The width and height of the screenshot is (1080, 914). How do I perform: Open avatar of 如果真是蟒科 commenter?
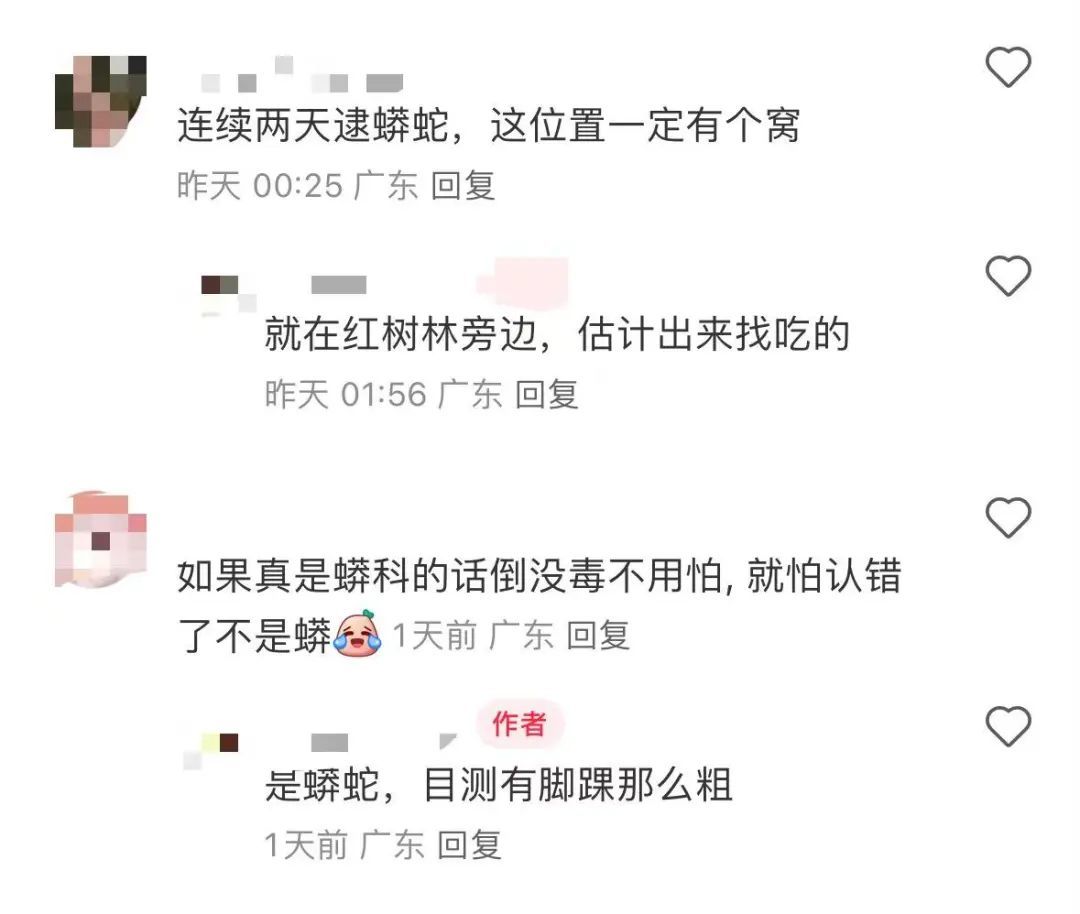[100, 540]
